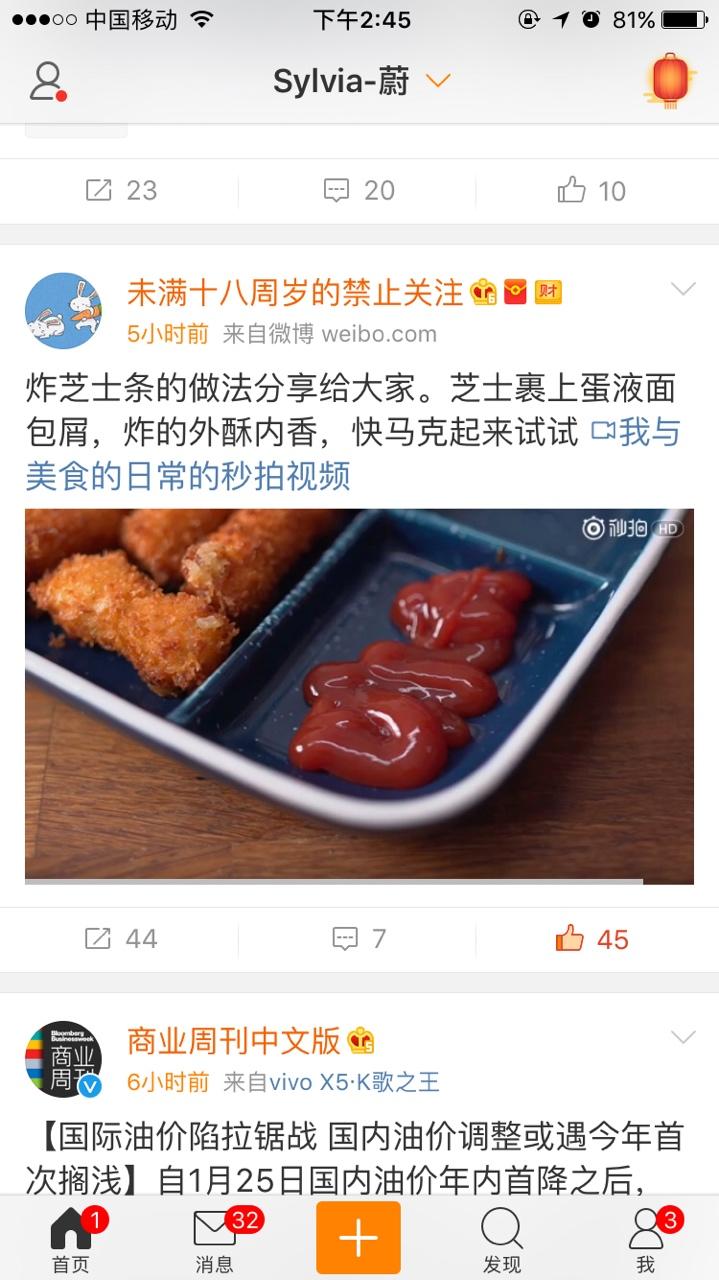Image resolution: width=719 pixels, height=1280 pixels.
Task: Switch to the 我 tab
Action: click(647, 1238)
